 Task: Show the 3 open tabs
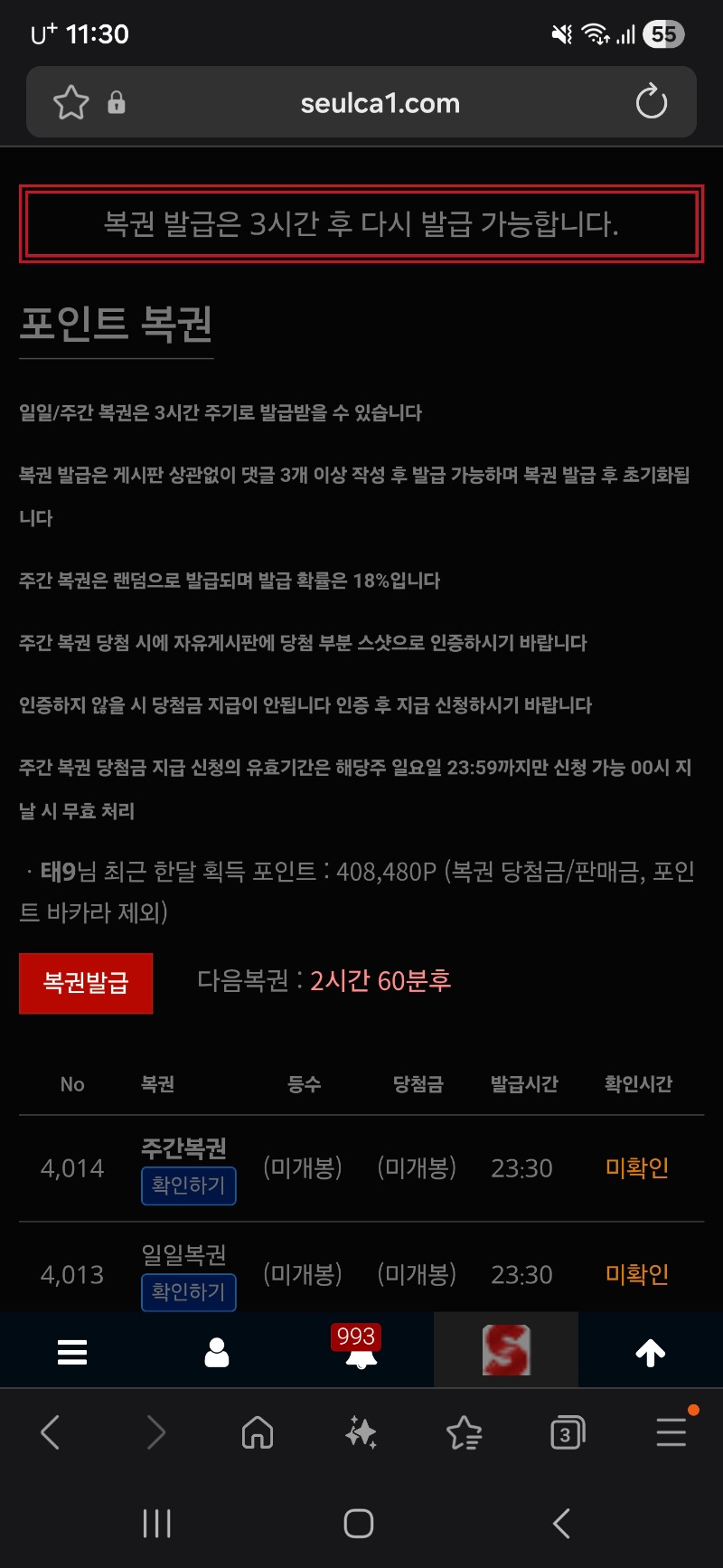tap(567, 1432)
